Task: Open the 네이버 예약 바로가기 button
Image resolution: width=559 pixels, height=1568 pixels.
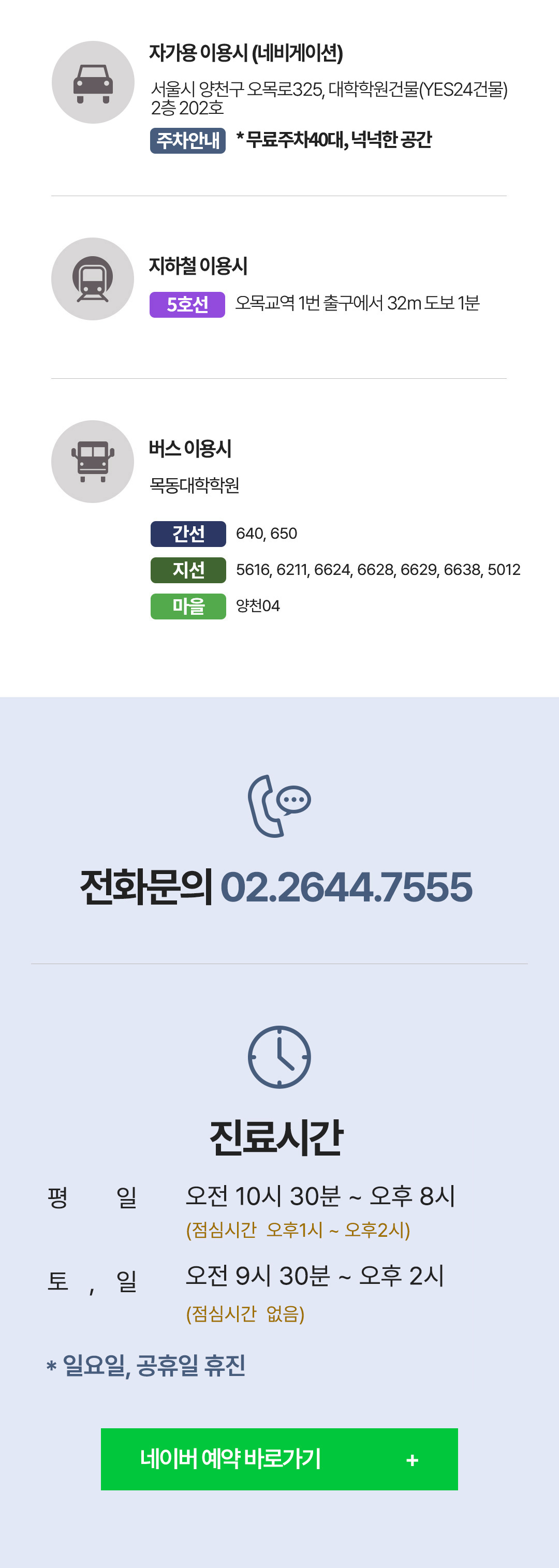Action: click(x=279, y=1458)
